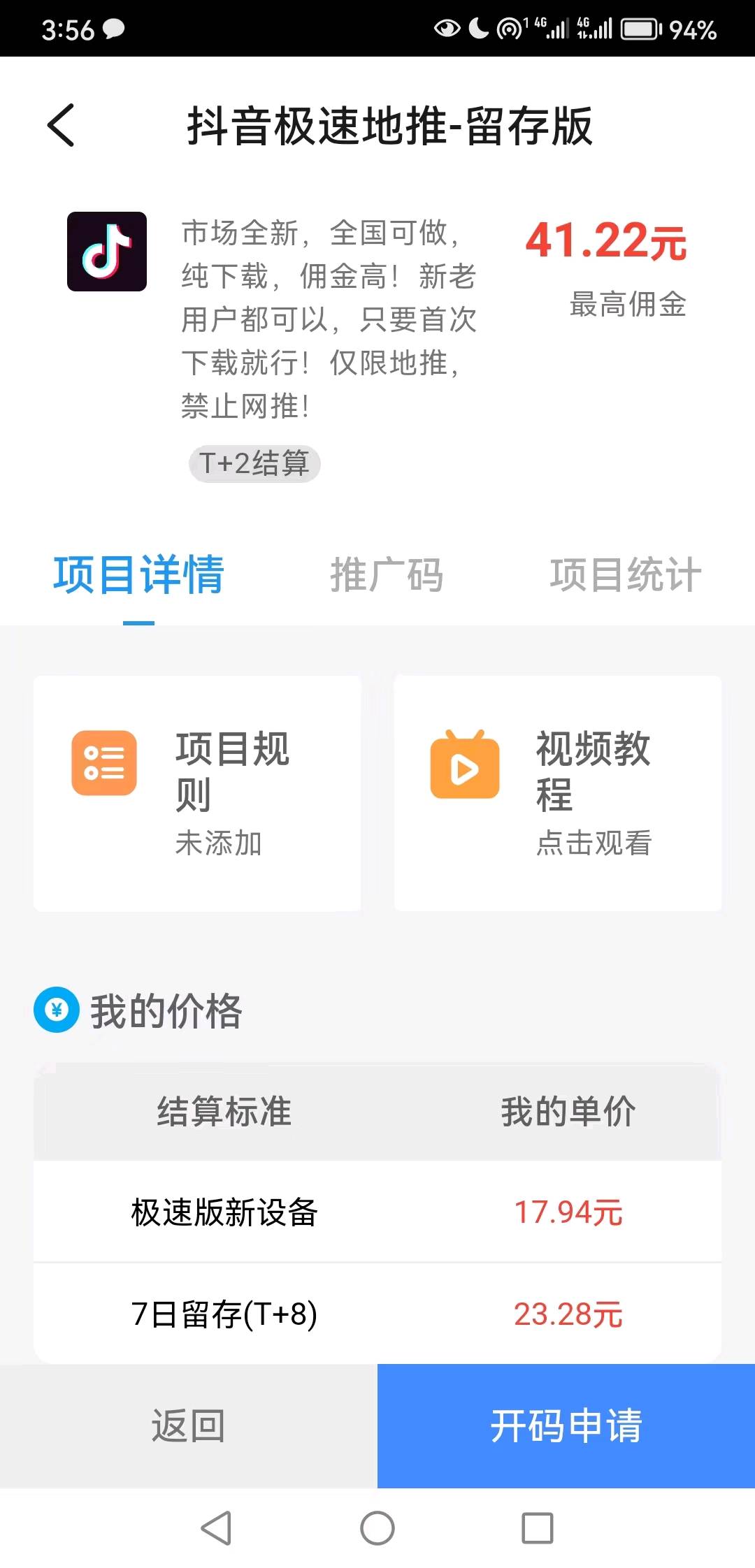Open the system recent apps view
Image resolution: width=755 pixels, height=1568 pixels.
coord(538,1528)
